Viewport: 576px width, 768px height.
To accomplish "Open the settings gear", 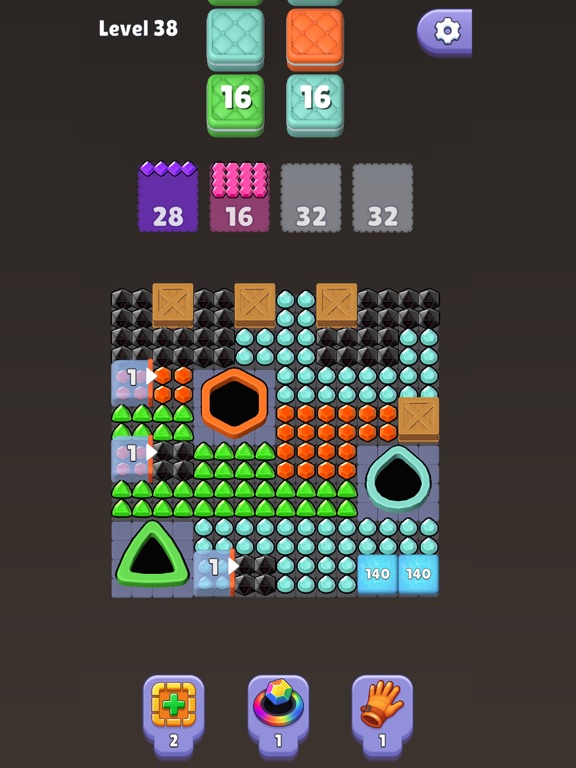I will [445, 32].
